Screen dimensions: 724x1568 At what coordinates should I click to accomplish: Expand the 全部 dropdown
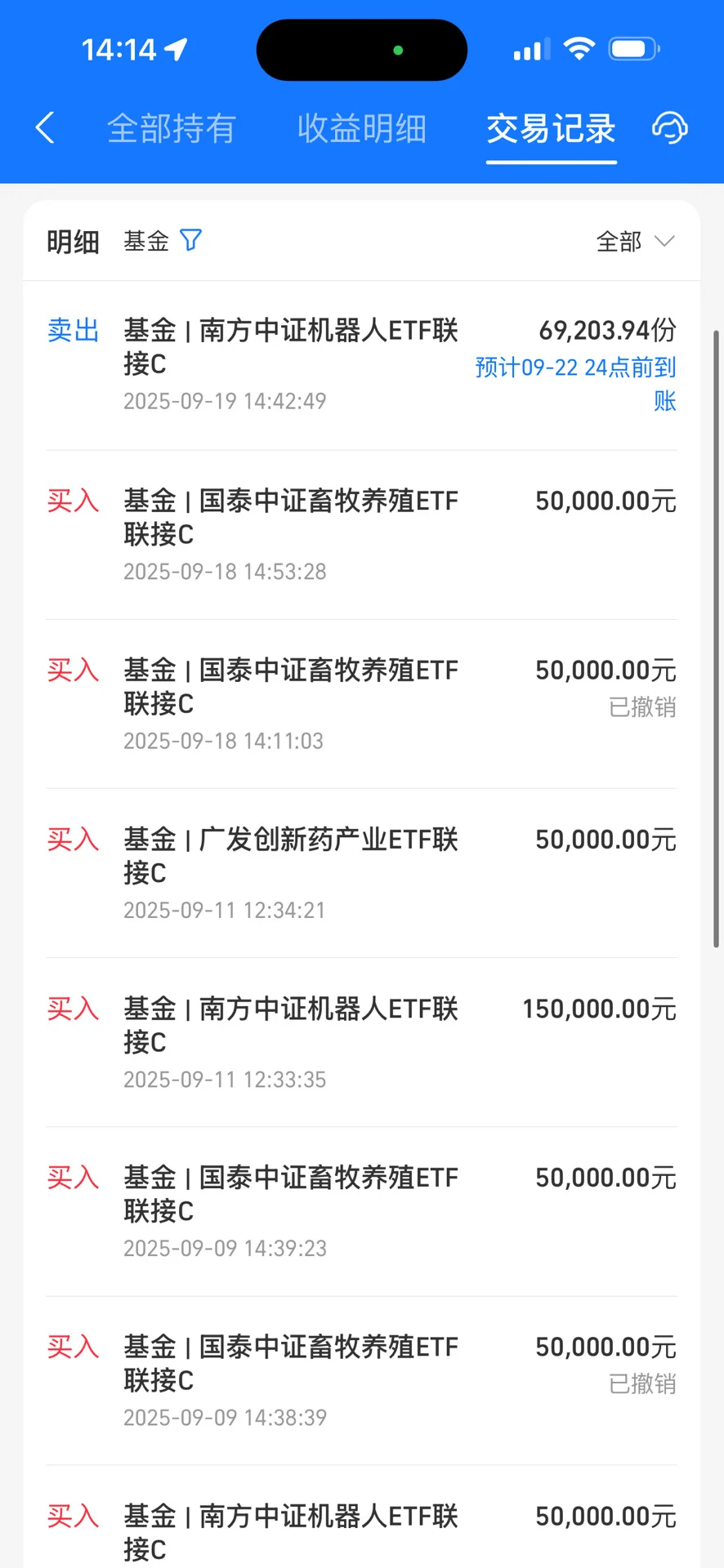635,242
